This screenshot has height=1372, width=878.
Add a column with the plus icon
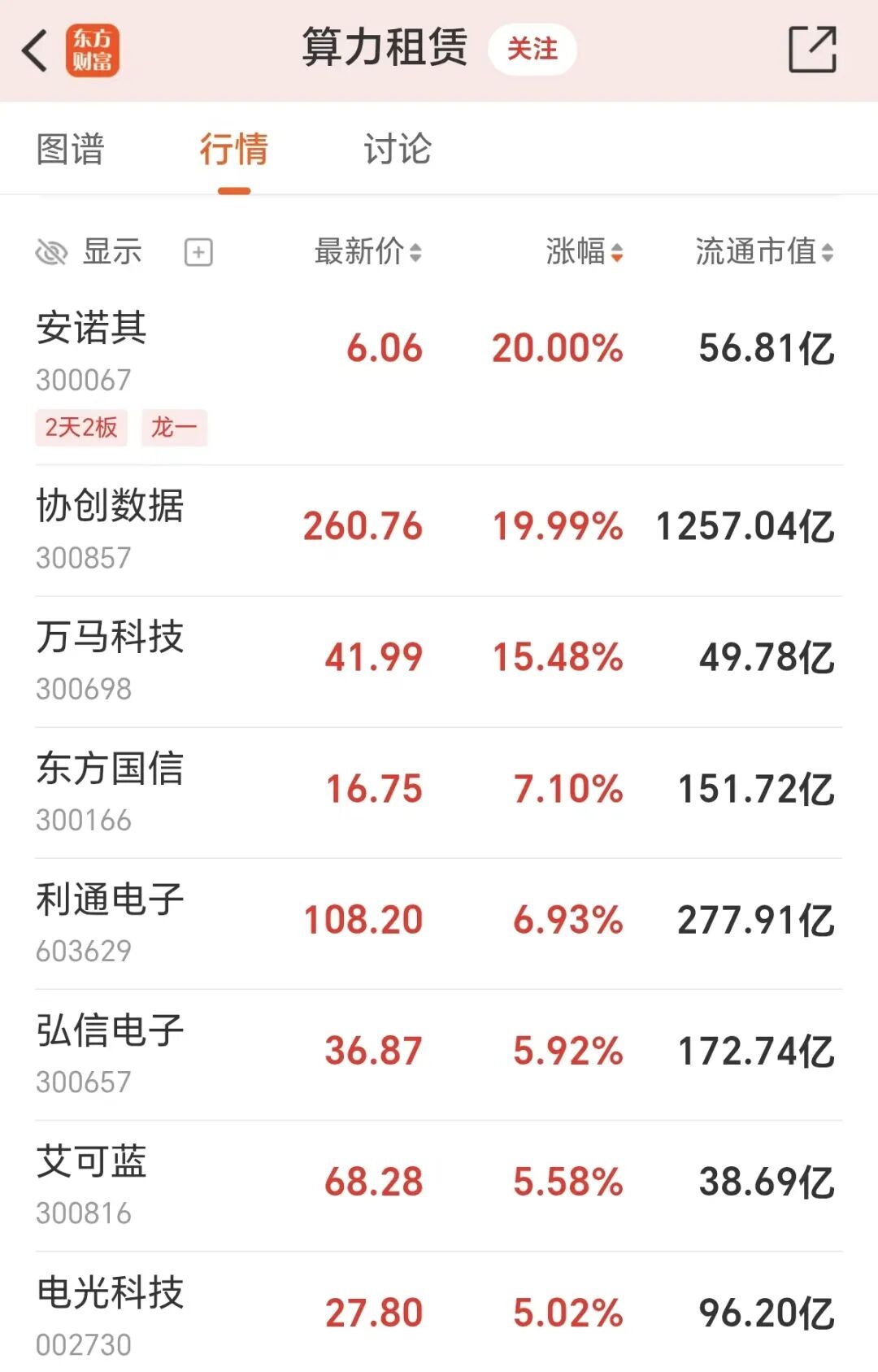(x=198, y=252)
